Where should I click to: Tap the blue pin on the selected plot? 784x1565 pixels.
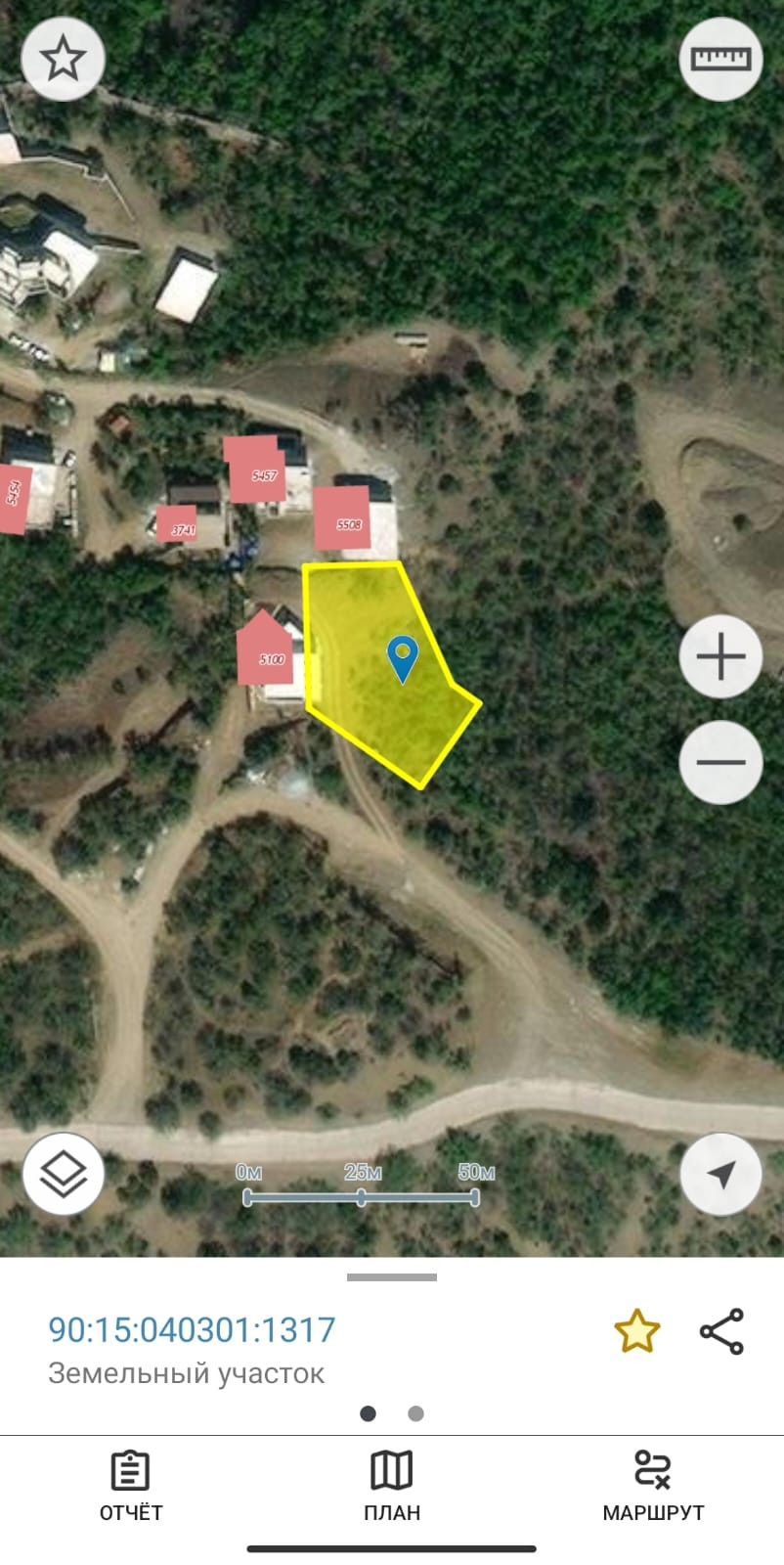pos(403,657)
